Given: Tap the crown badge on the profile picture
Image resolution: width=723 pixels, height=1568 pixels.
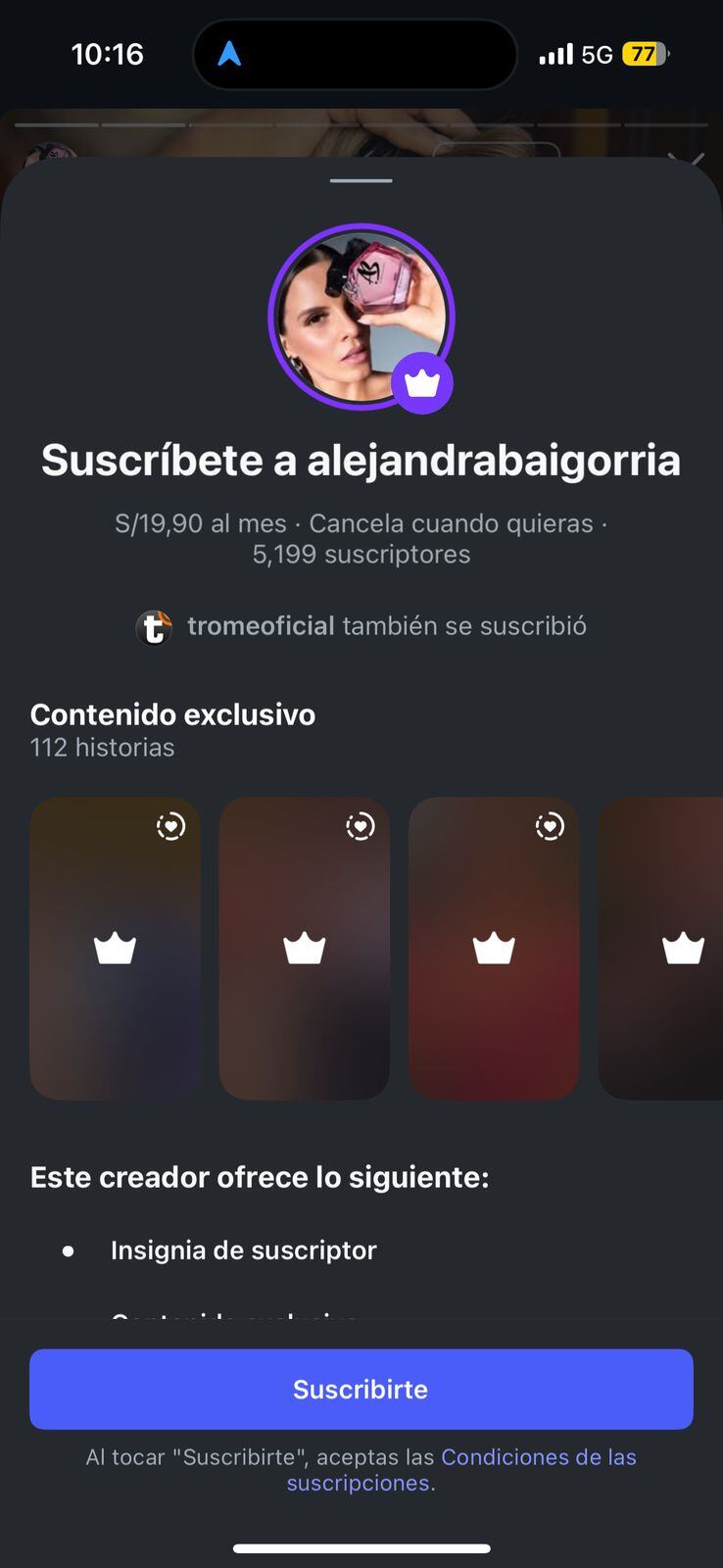Looking at the screenshot, I should click(421, 383).
